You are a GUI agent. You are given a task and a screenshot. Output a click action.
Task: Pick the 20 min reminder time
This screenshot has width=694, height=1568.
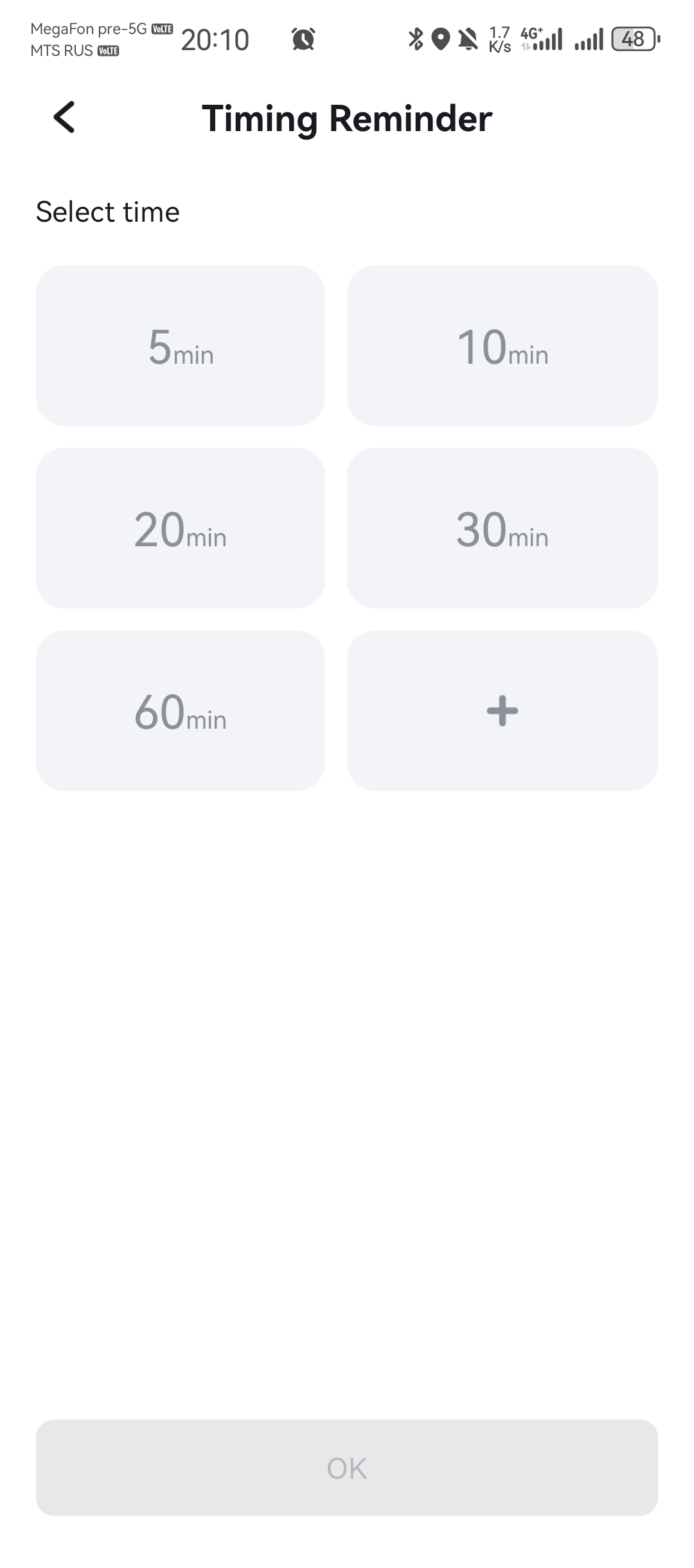[x=181, y=528]
